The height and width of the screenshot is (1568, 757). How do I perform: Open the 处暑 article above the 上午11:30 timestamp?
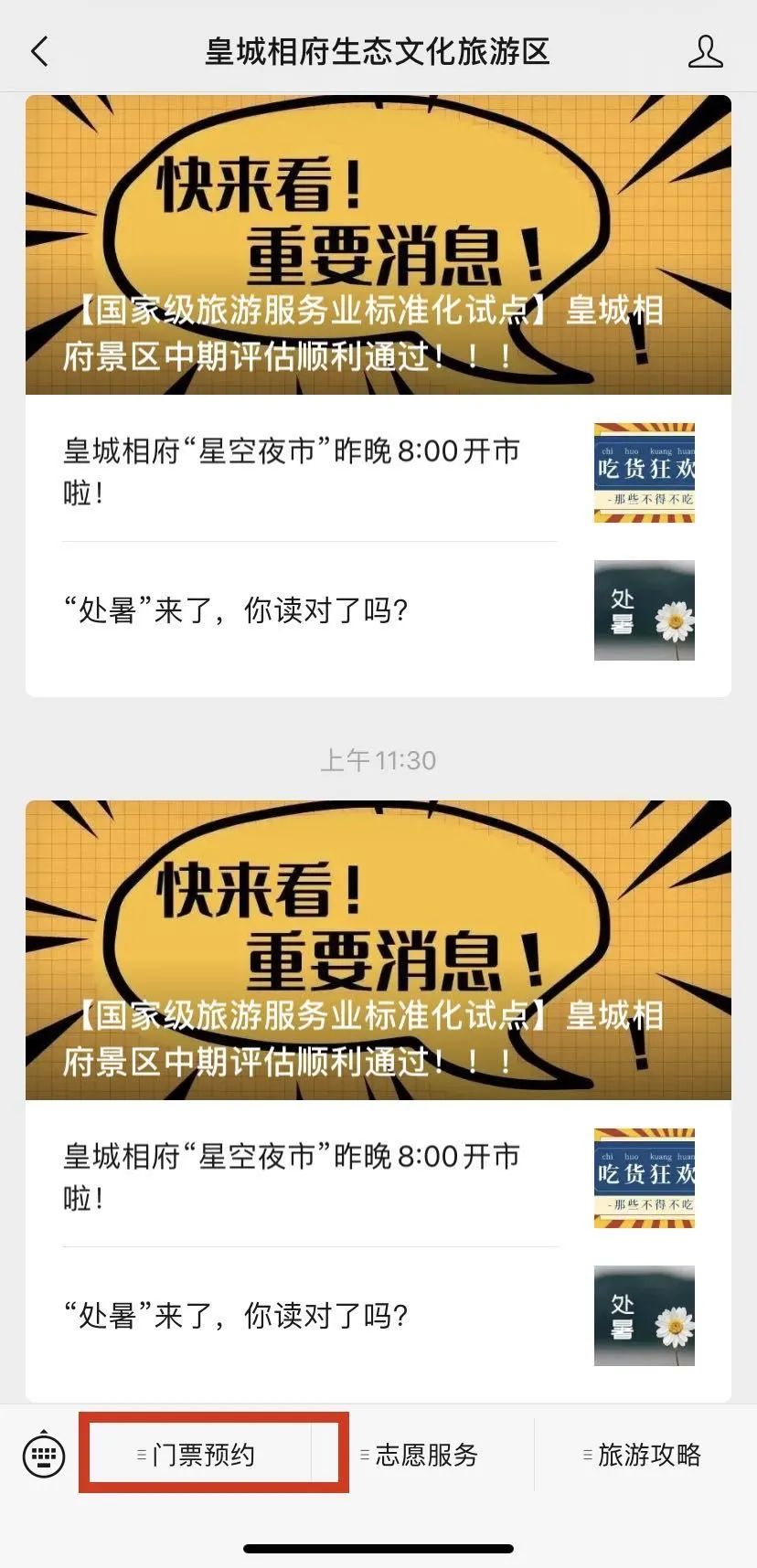click(x=378, y=610)
